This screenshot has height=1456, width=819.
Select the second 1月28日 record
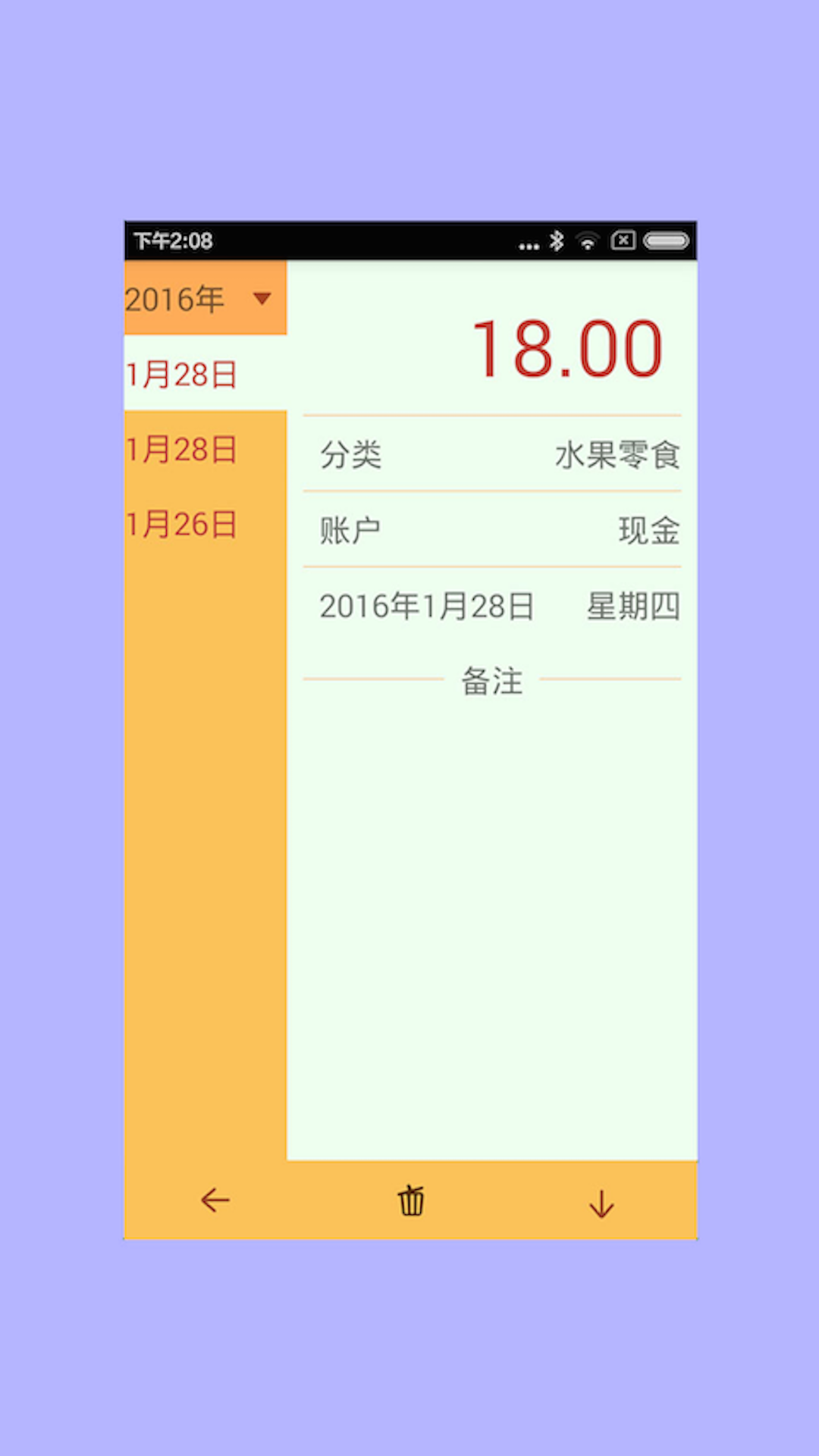[x=182, y=448]
